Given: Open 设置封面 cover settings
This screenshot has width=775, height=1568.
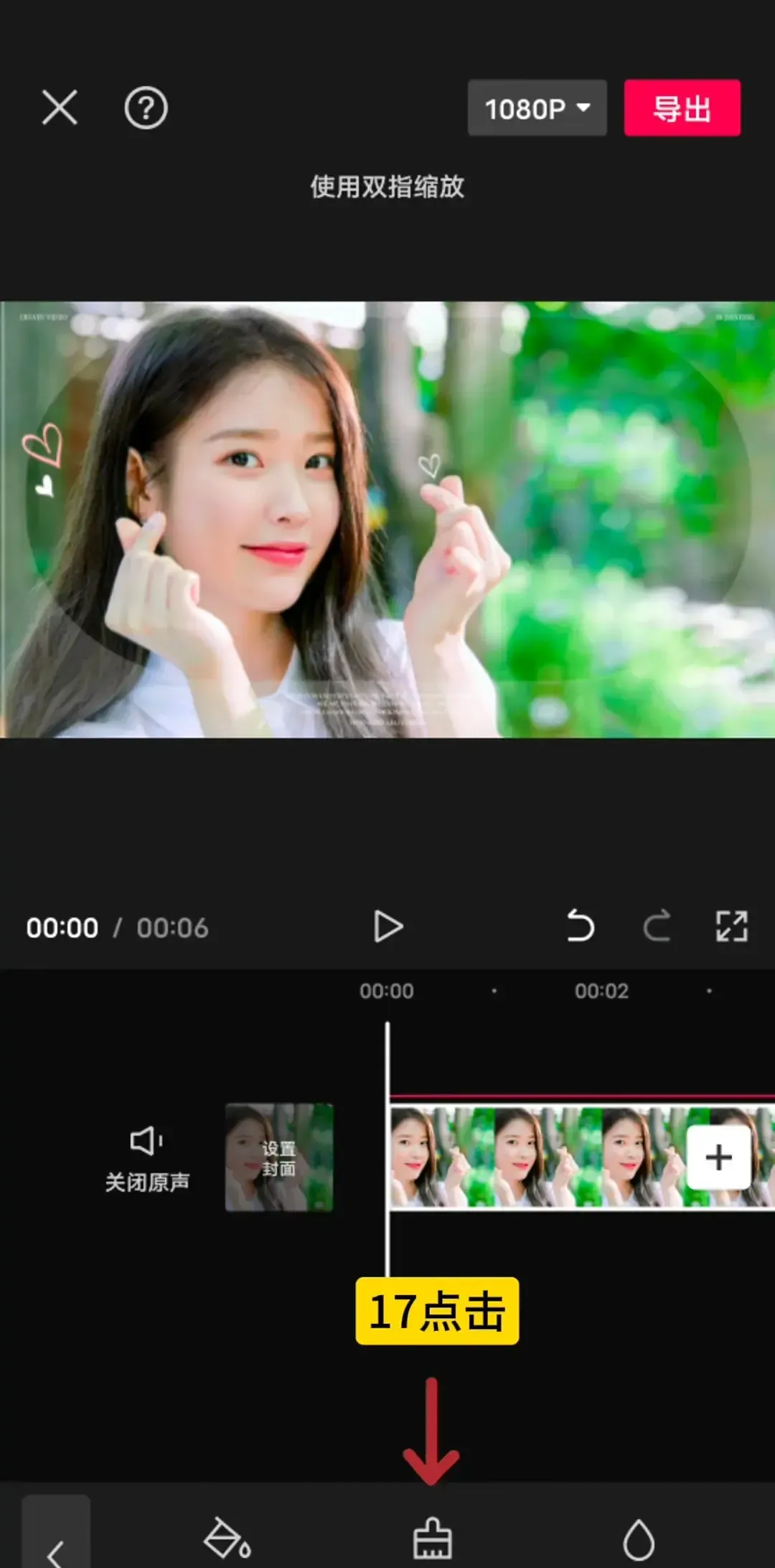Looking at the screenshot, I should tap(279, 1157).
